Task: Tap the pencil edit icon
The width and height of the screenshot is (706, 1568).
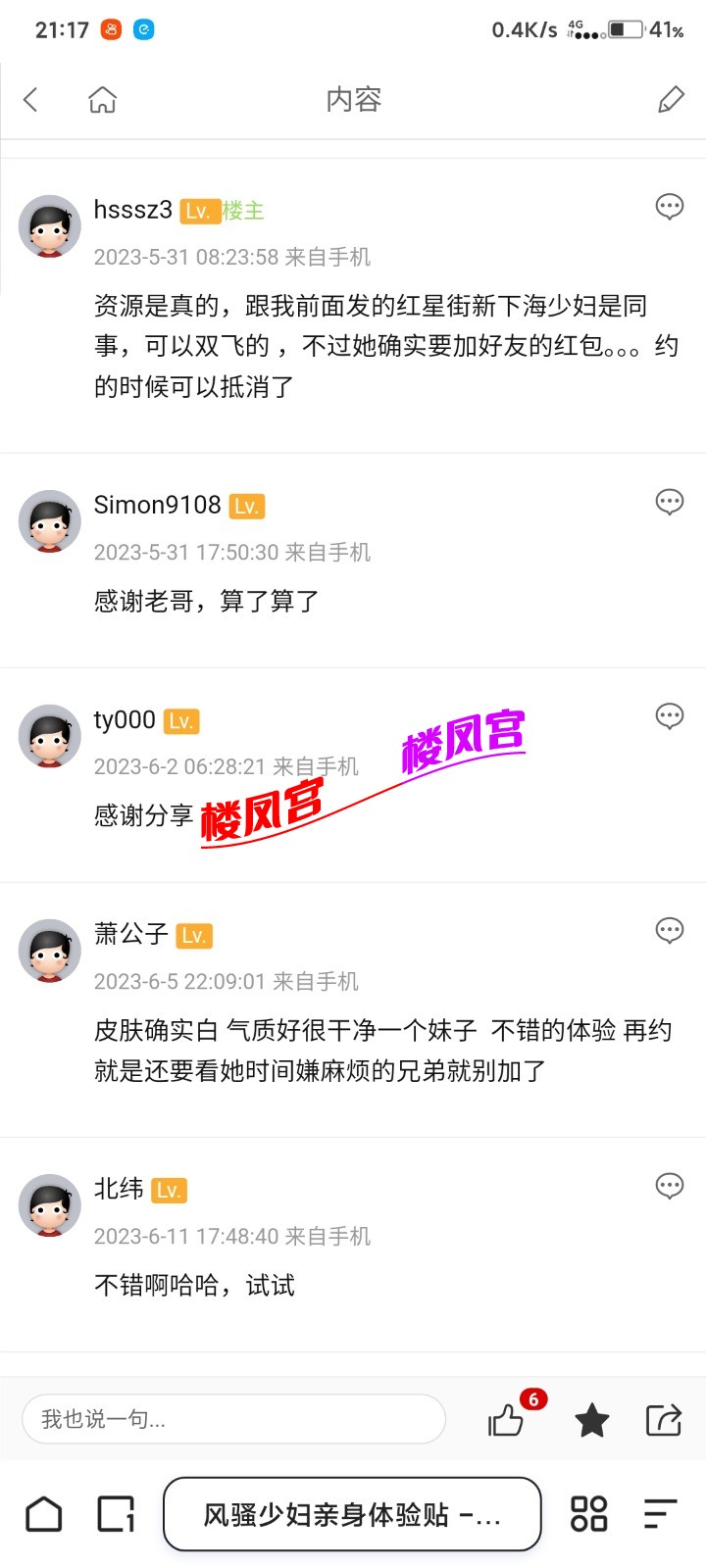Action: [671, 99]
